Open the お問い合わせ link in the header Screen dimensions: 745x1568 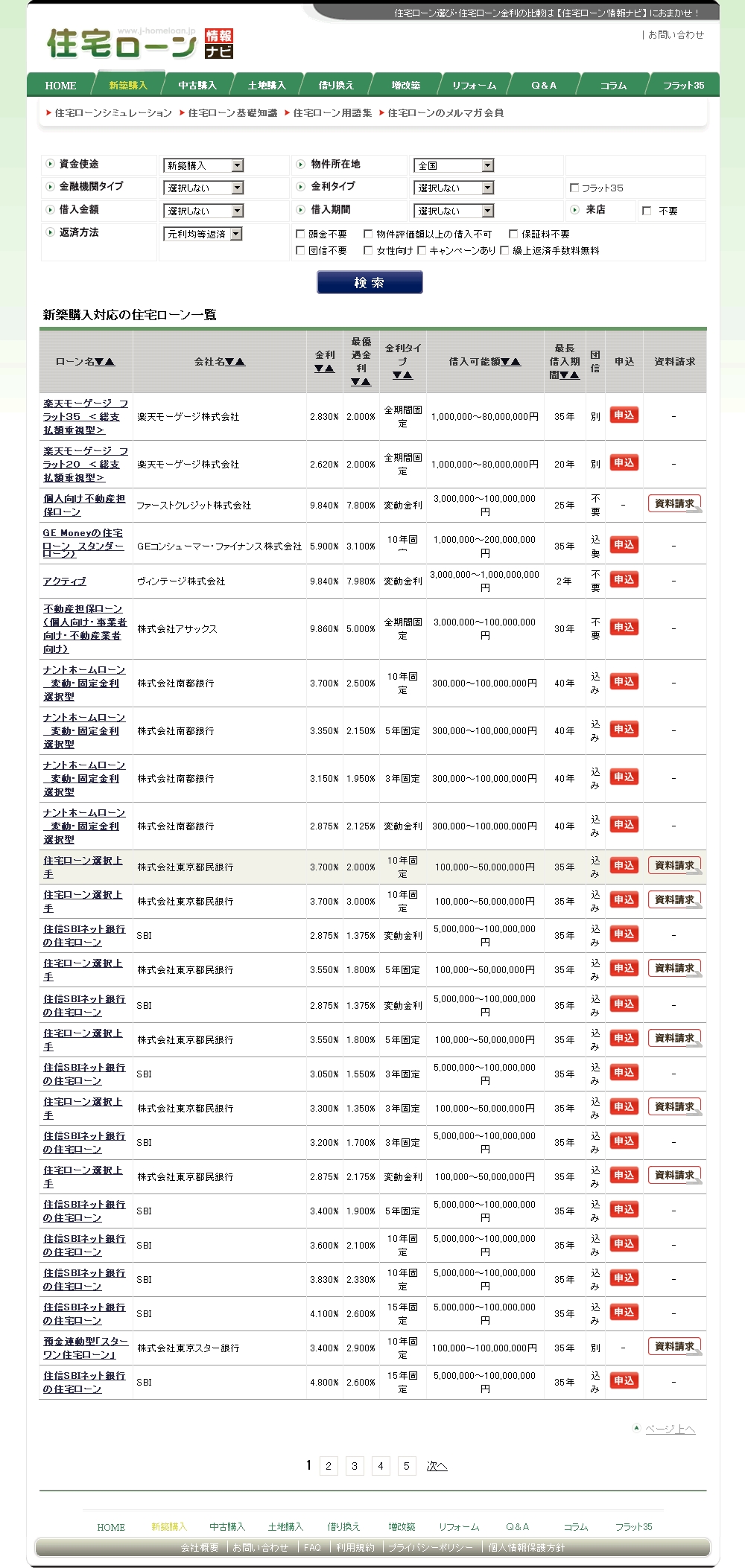click(676, 35)
